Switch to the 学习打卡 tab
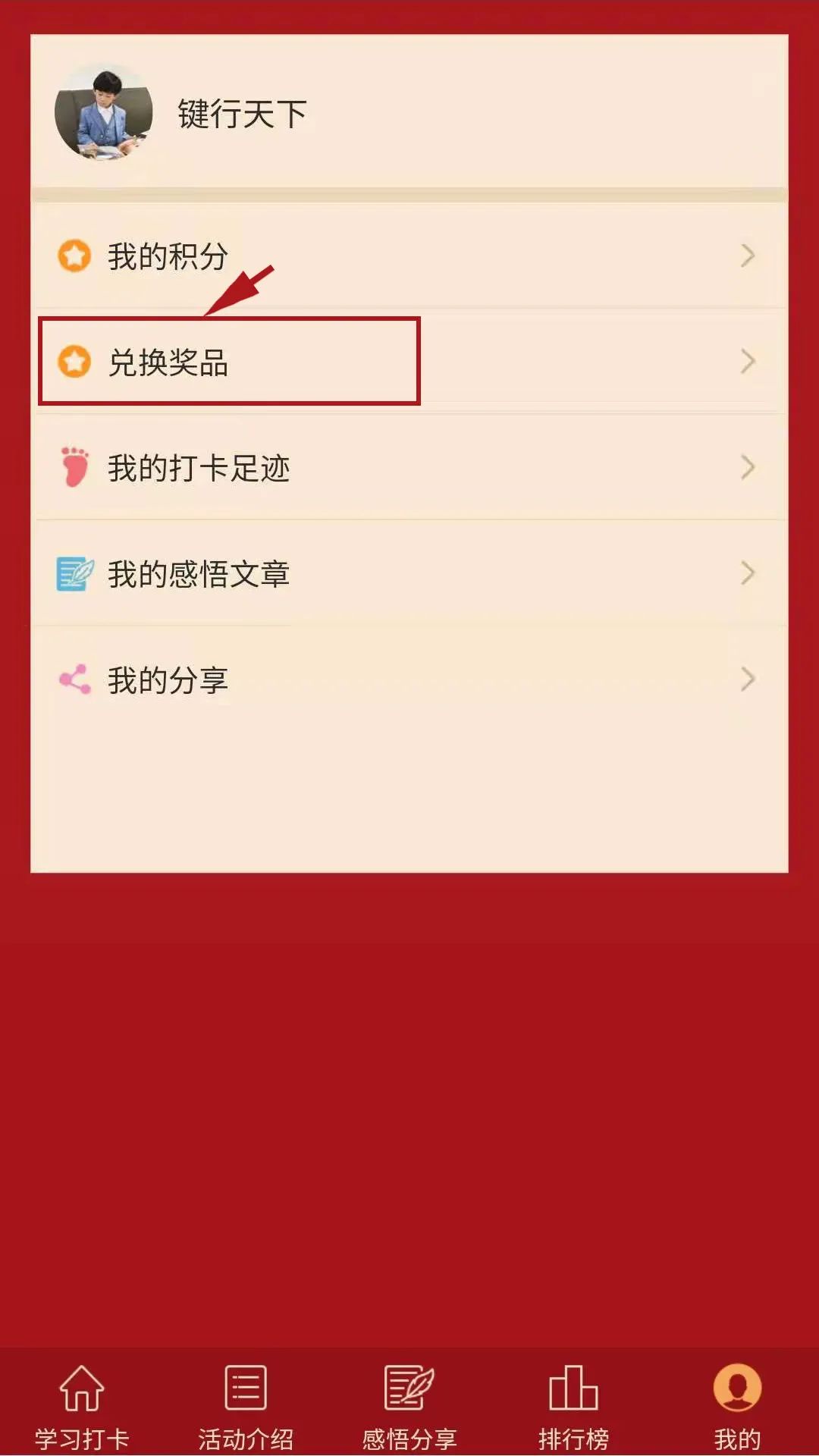 (82, 1404)
